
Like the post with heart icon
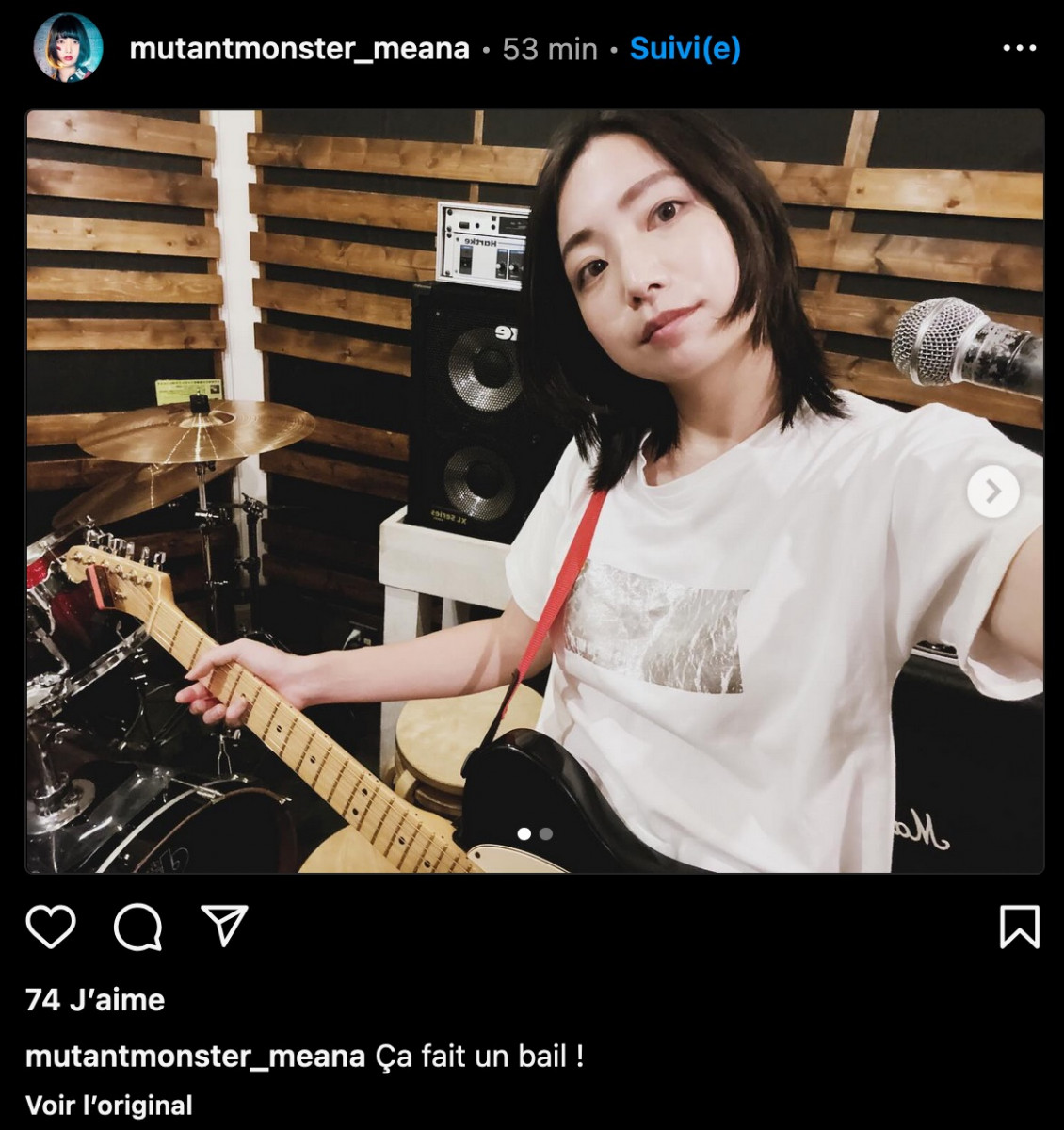click(51, 927)
